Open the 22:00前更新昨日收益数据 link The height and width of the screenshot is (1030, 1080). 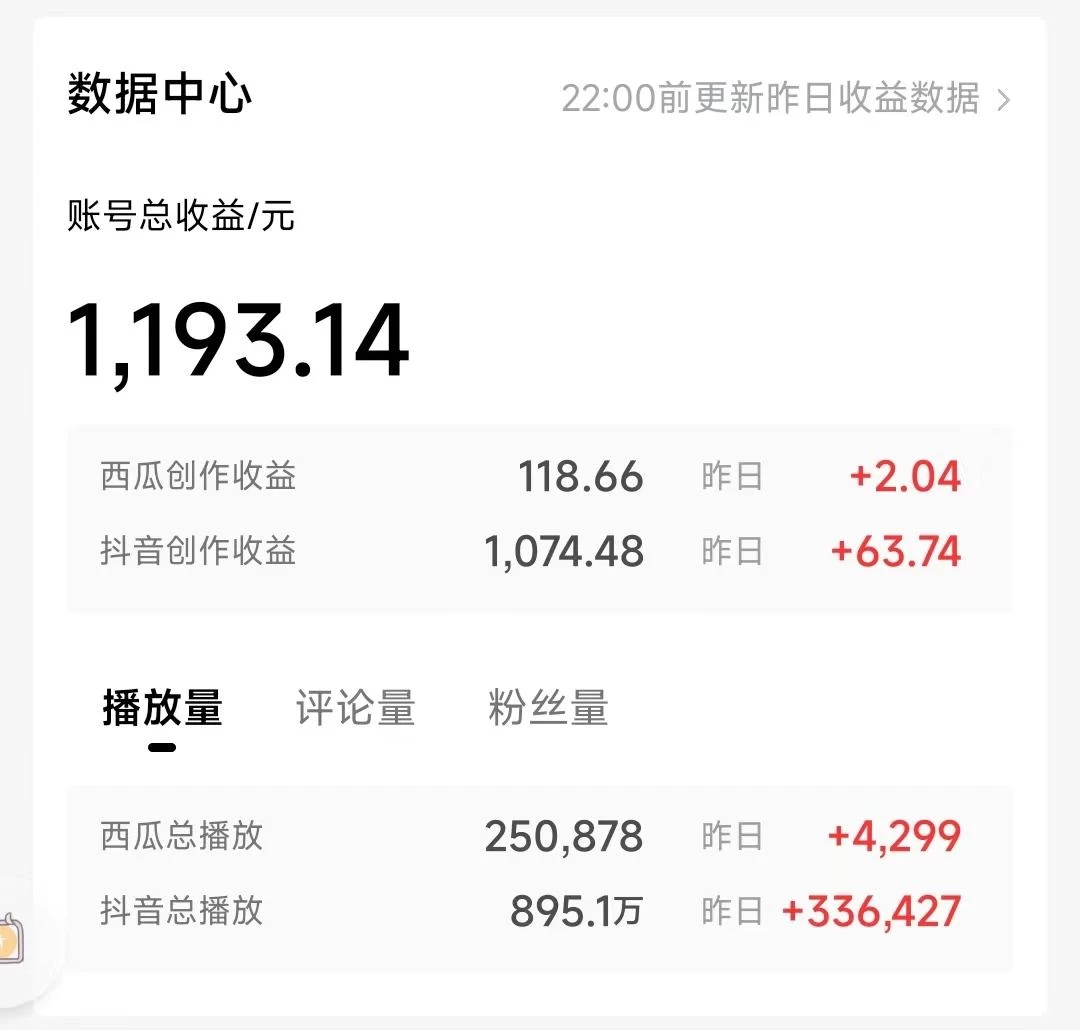pos(785,99)
